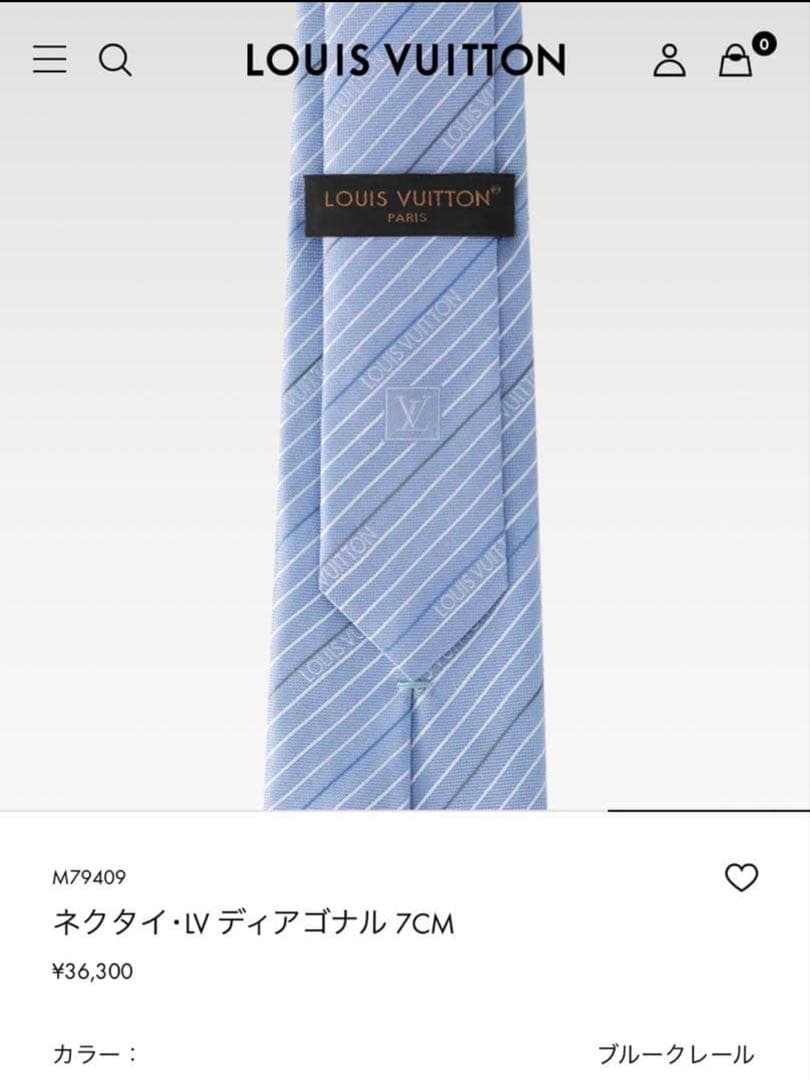Open the shopping bag icon

coord(736,64)
